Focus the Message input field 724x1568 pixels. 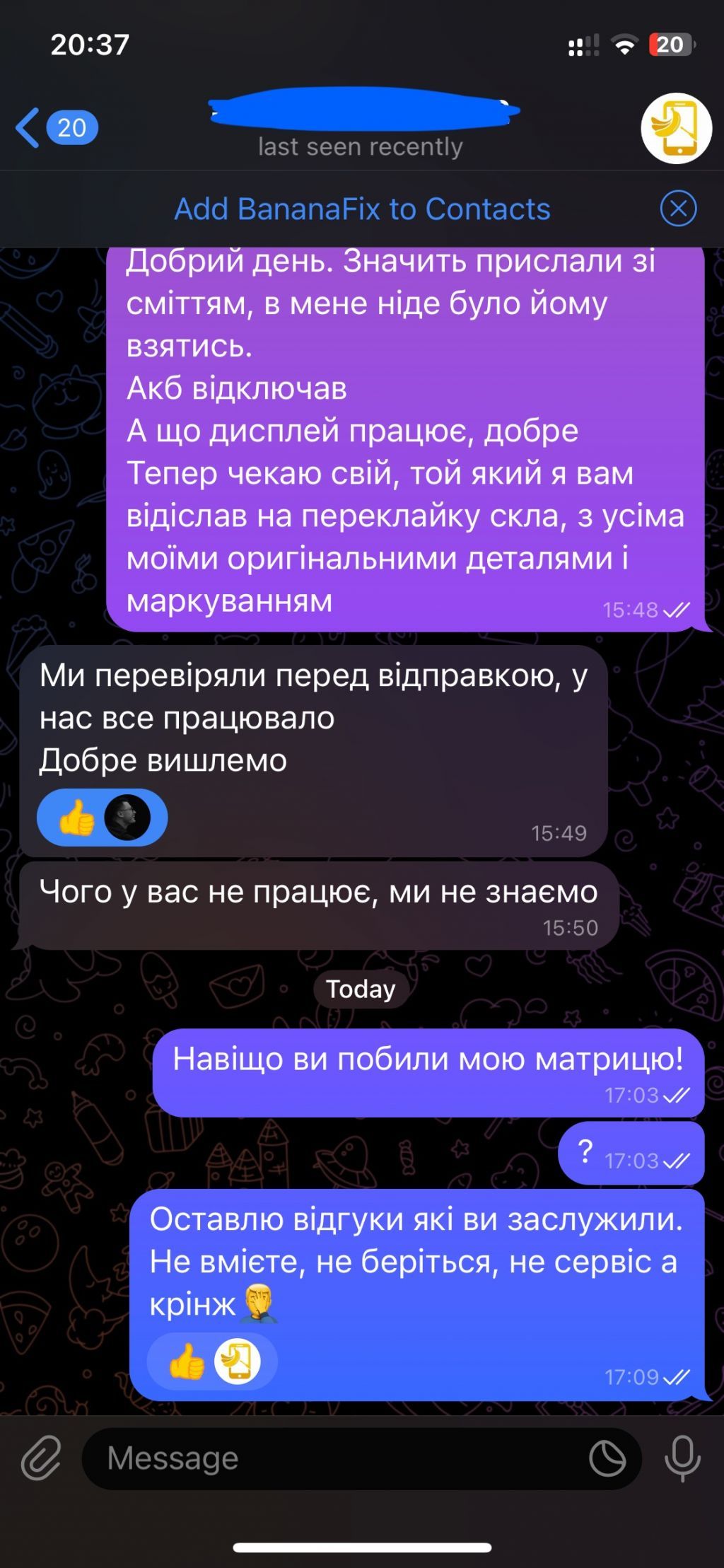[x=332, y=1458]
